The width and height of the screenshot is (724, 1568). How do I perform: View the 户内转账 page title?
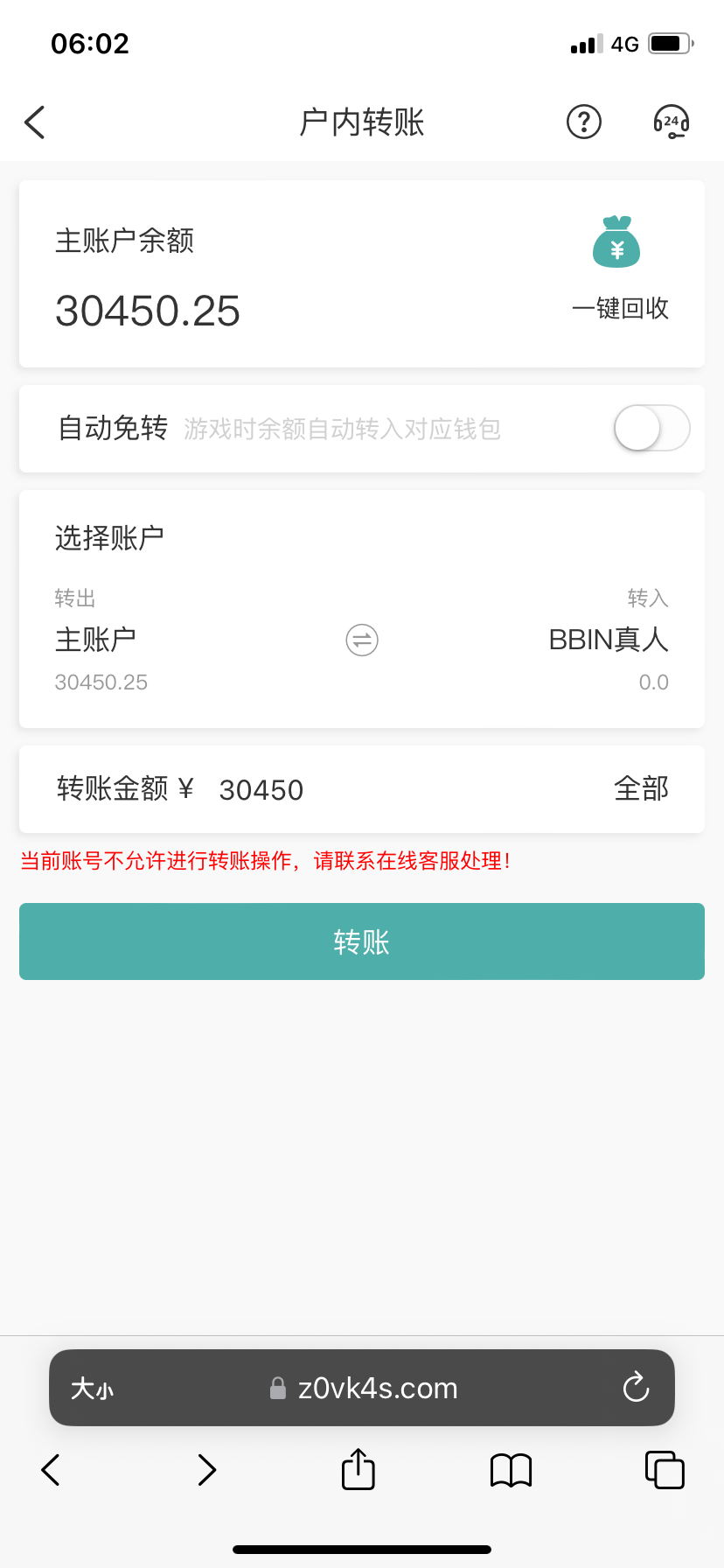pos(361,122)
